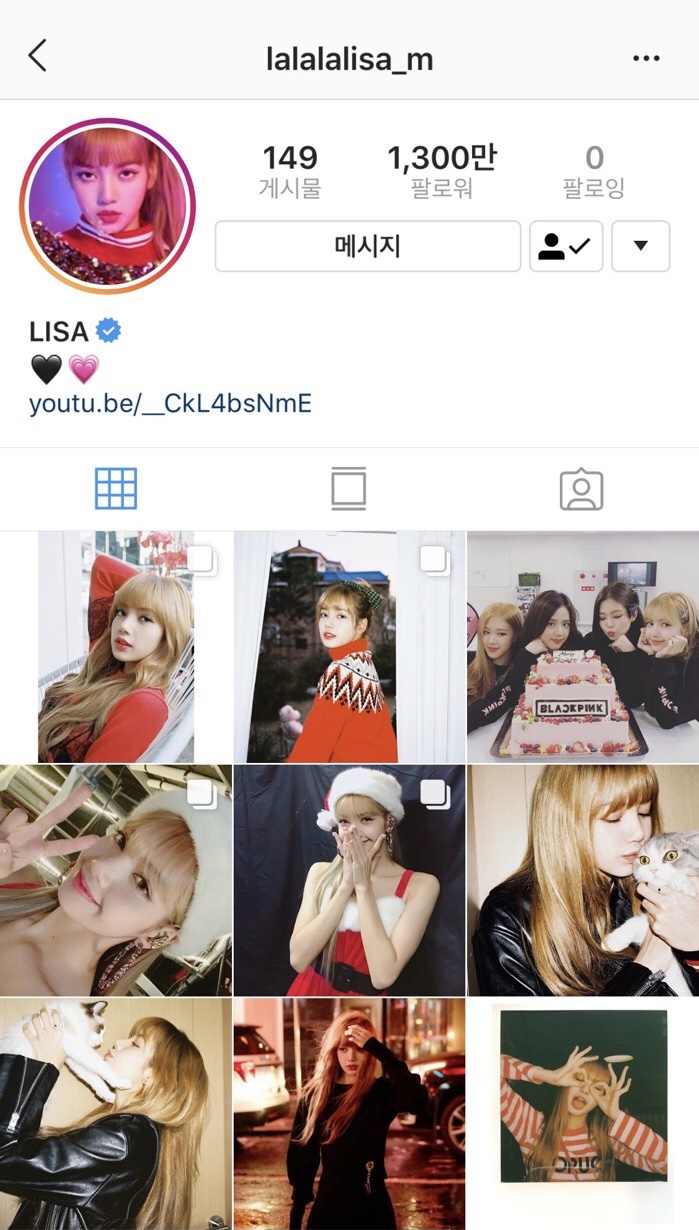
Task: Switch to the single-column feed tab
Action: point(348,489)
